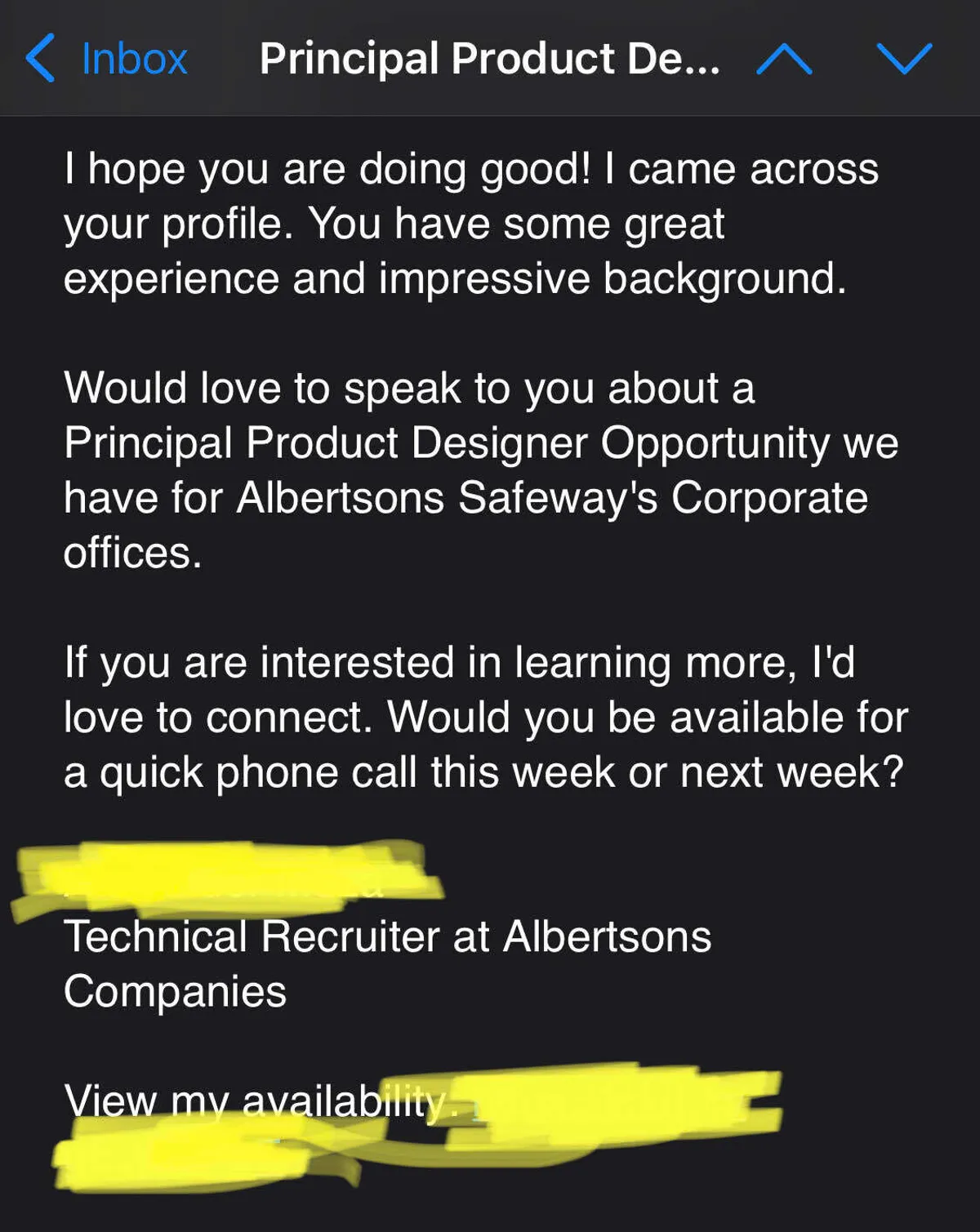980x1232 pixels.
Task: Go back to the Inbox
Action: tap(107, 59)
